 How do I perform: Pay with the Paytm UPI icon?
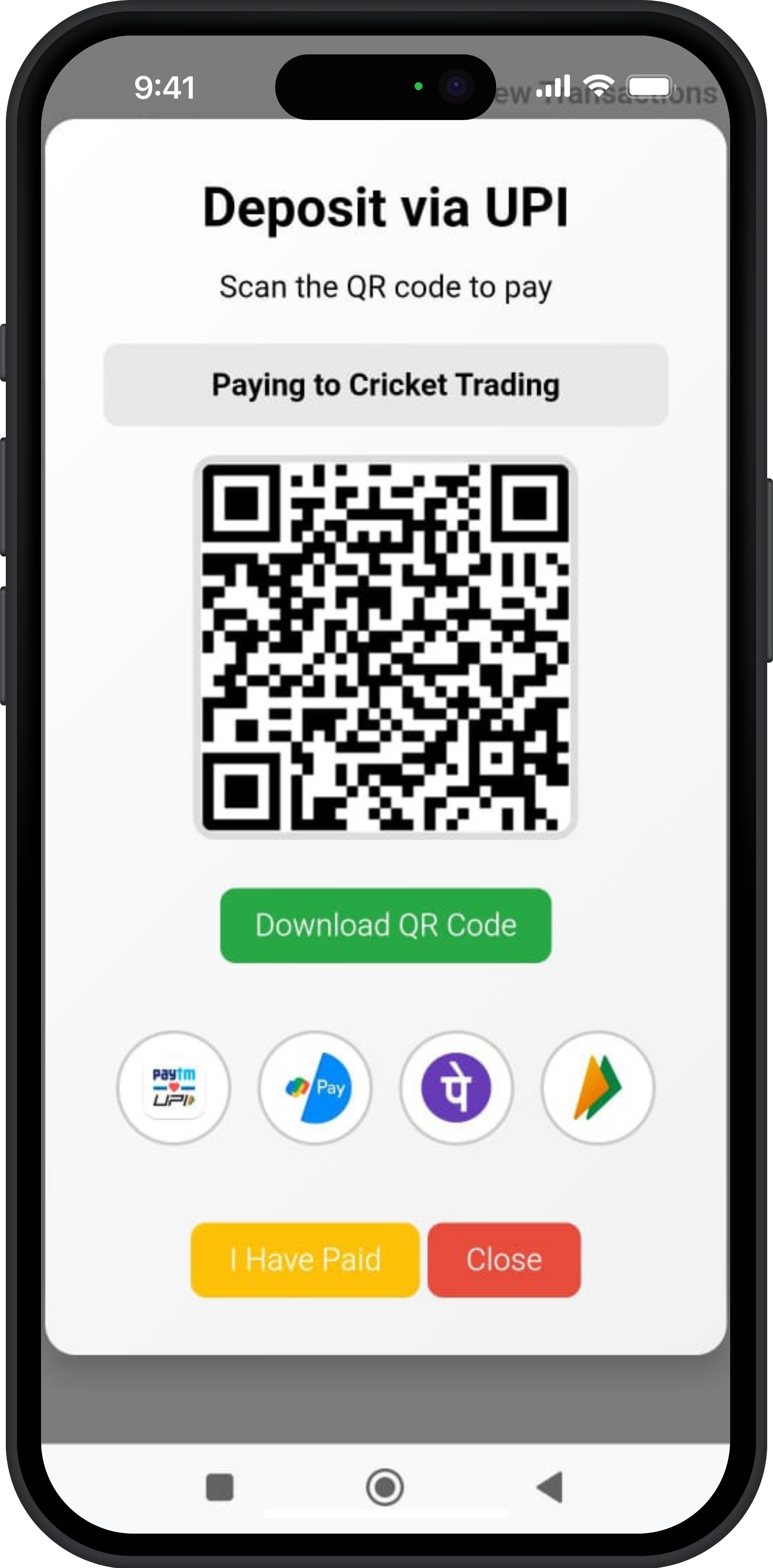(174, 1087)
